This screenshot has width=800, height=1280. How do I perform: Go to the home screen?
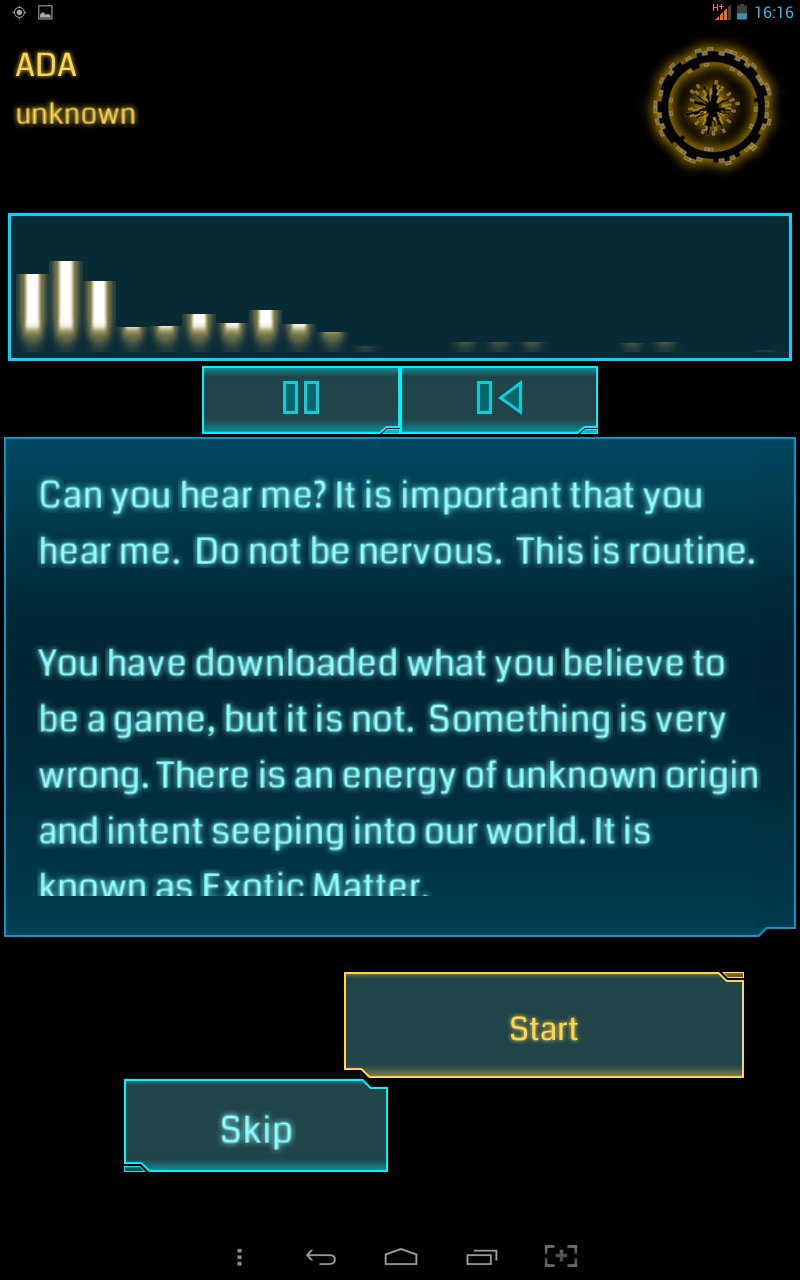point(400,1257)
